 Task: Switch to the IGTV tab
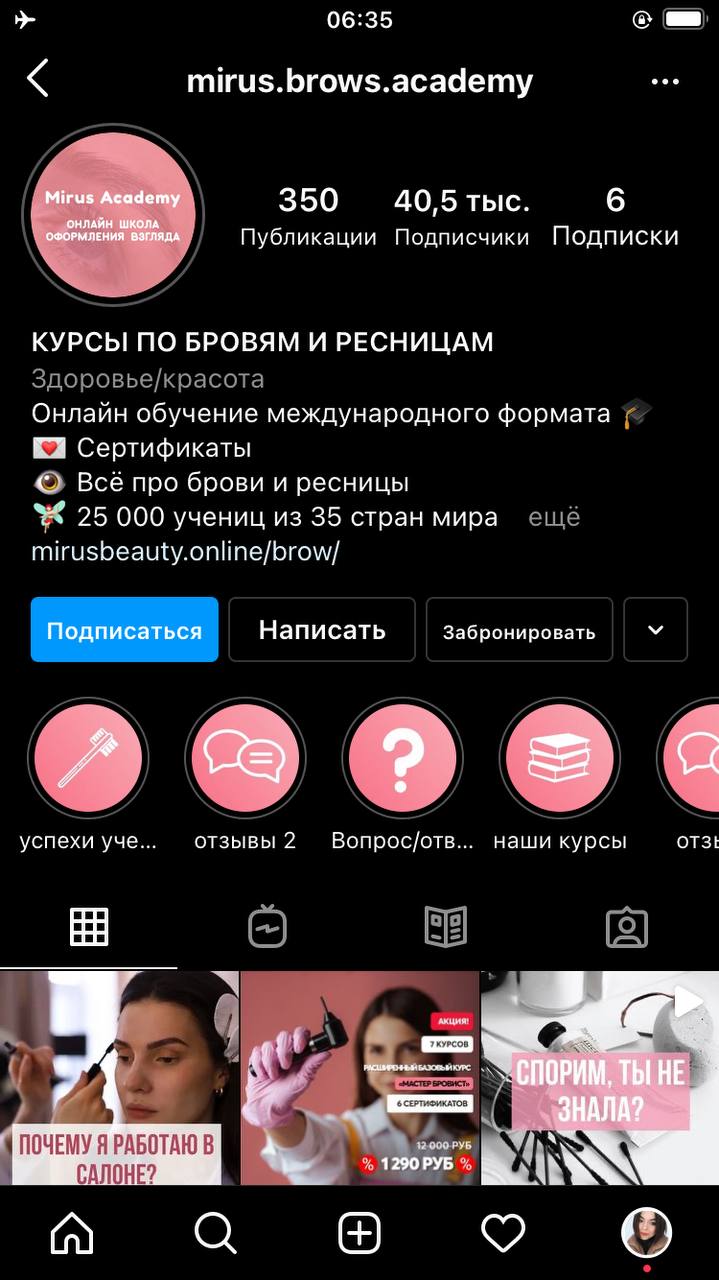click(x=268, y=927)
